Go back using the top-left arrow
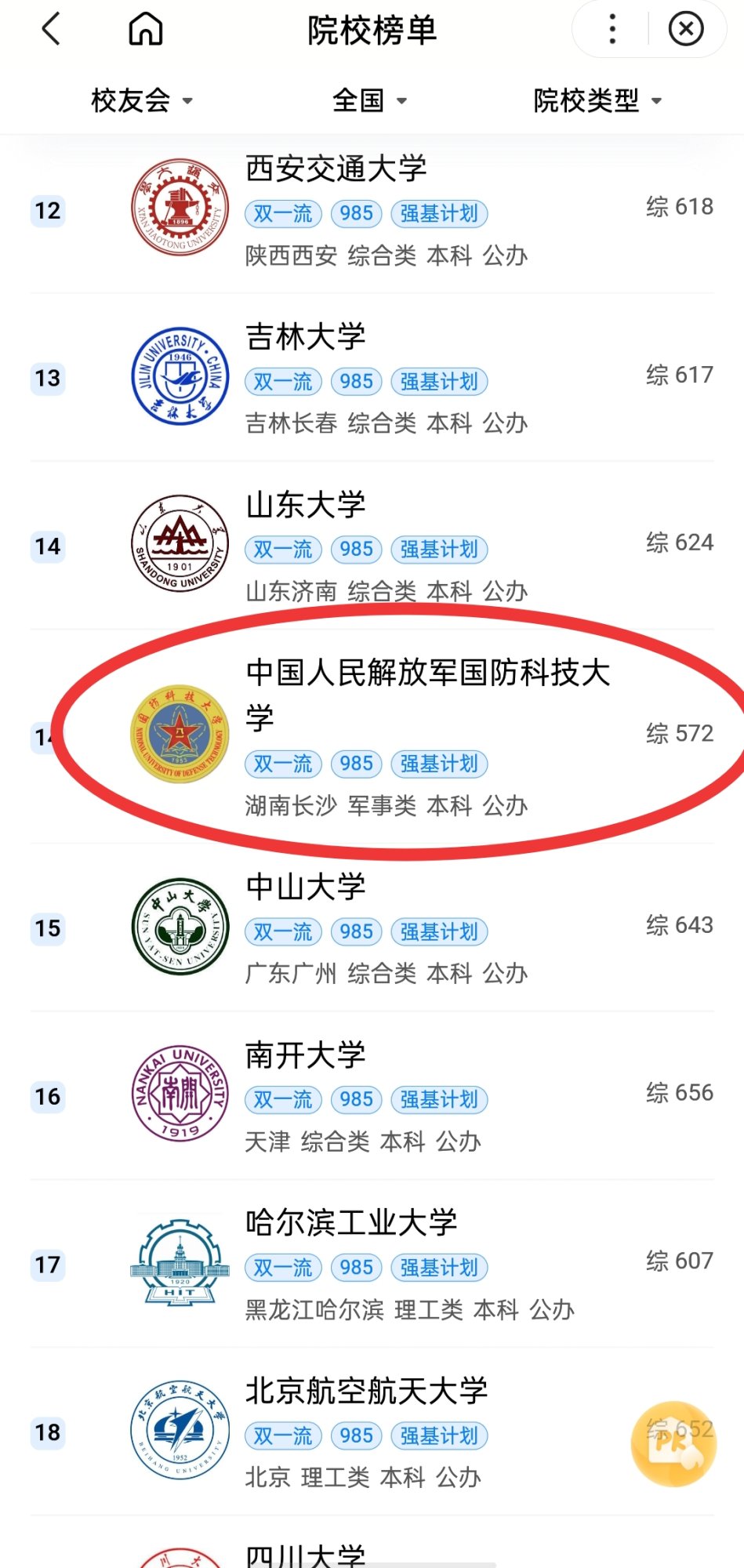This screenshot has height=1568, width=744. click(x=51, y=30)
